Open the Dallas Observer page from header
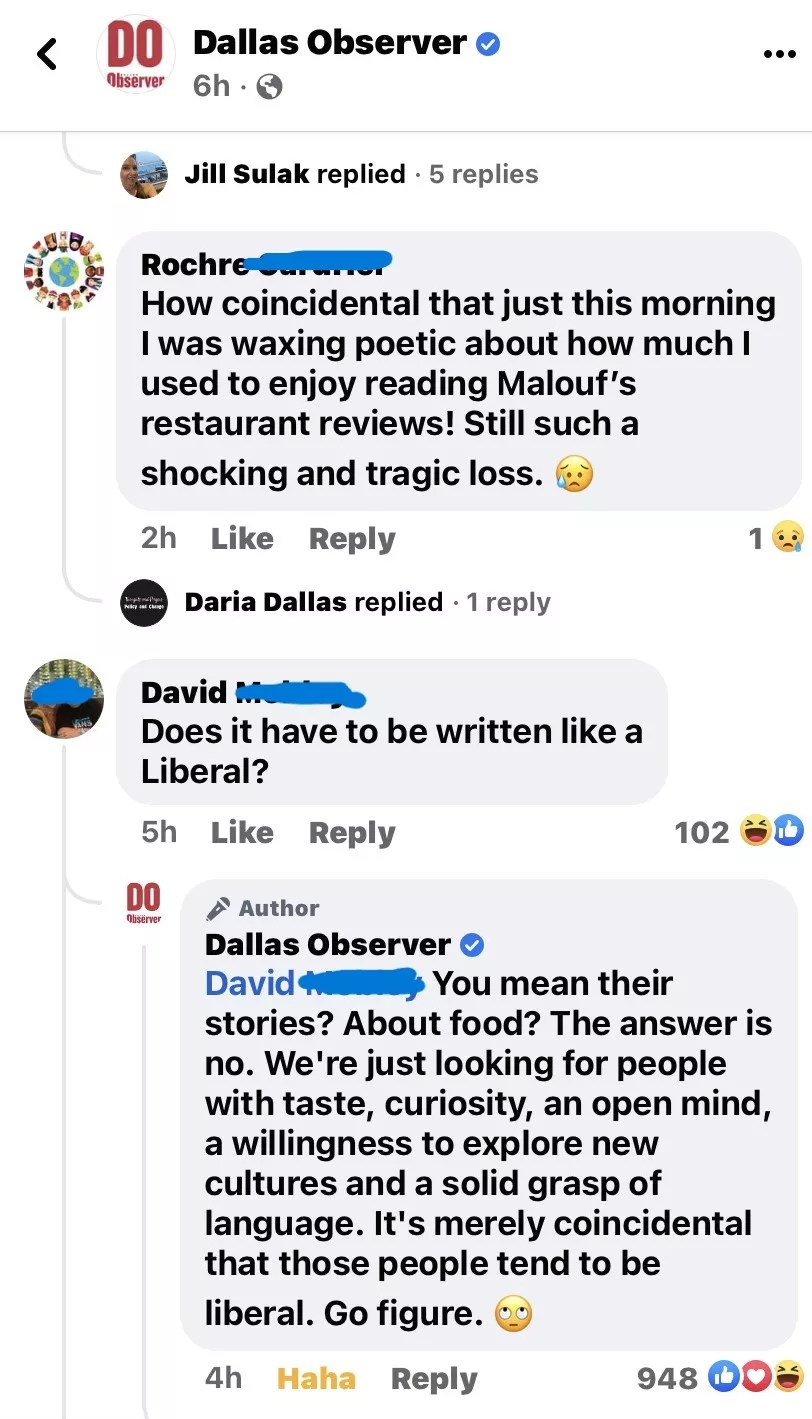Screen dimensions: 812x1419 pos(329,43)
